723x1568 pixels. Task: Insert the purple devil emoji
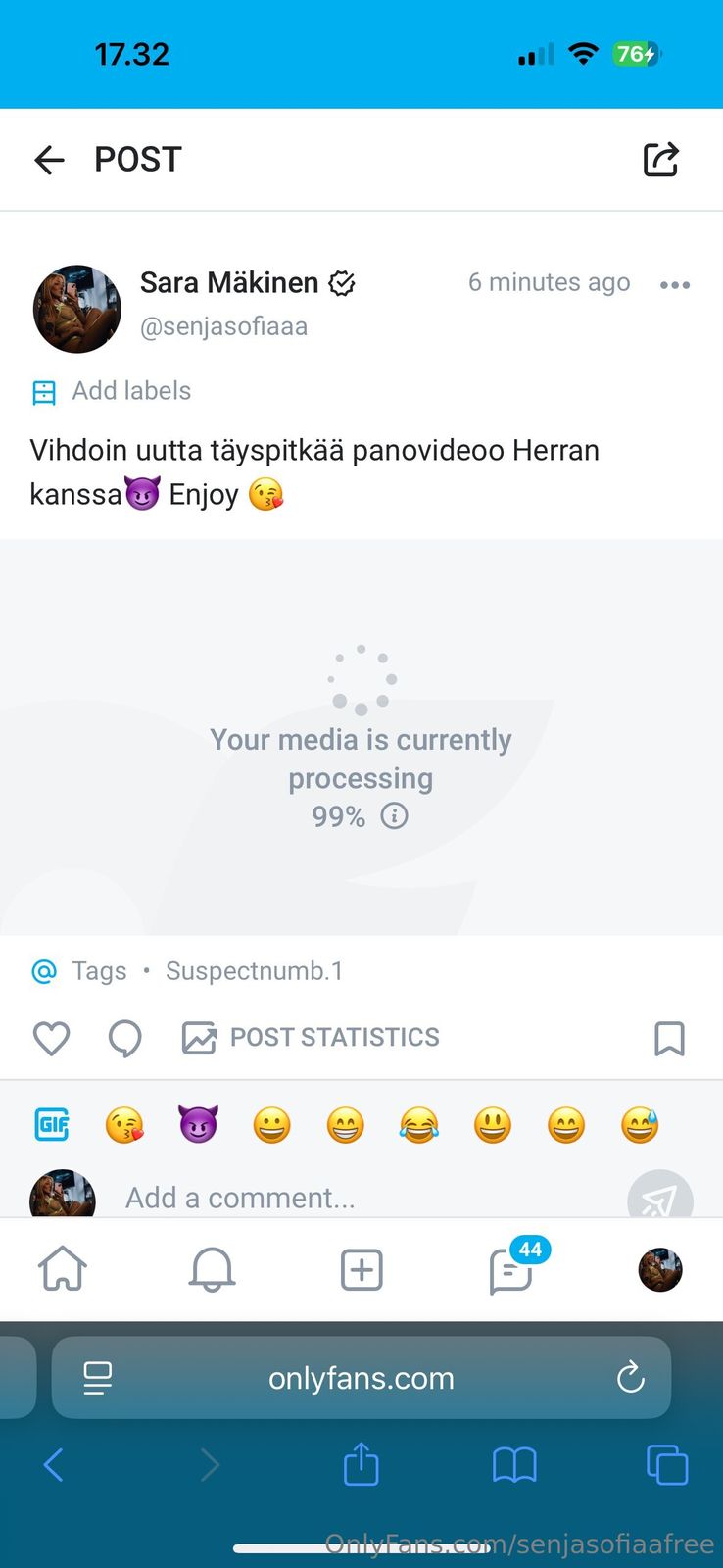198,1125
